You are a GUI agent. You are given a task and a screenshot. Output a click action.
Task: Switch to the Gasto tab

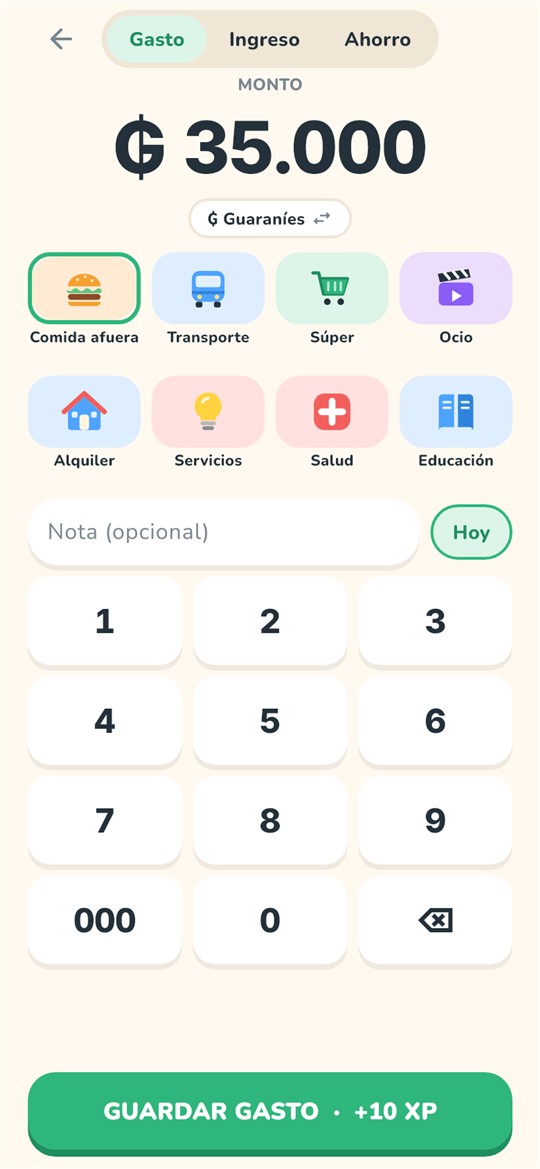click(157, 40)
